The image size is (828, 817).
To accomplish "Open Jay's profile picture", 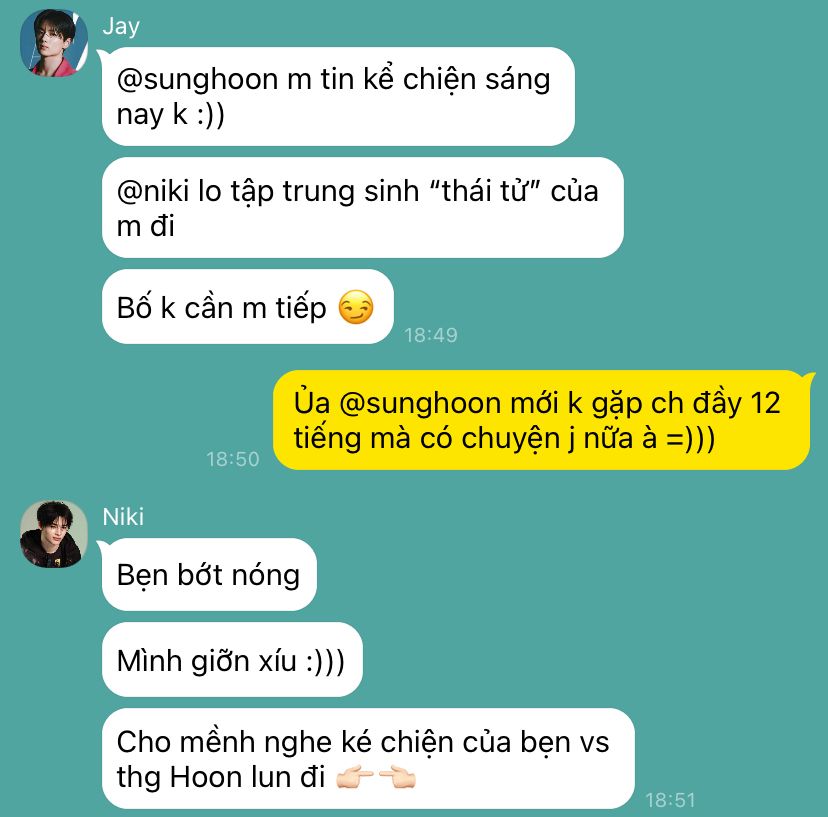I will pyautogui.click(x=54, y=43).
